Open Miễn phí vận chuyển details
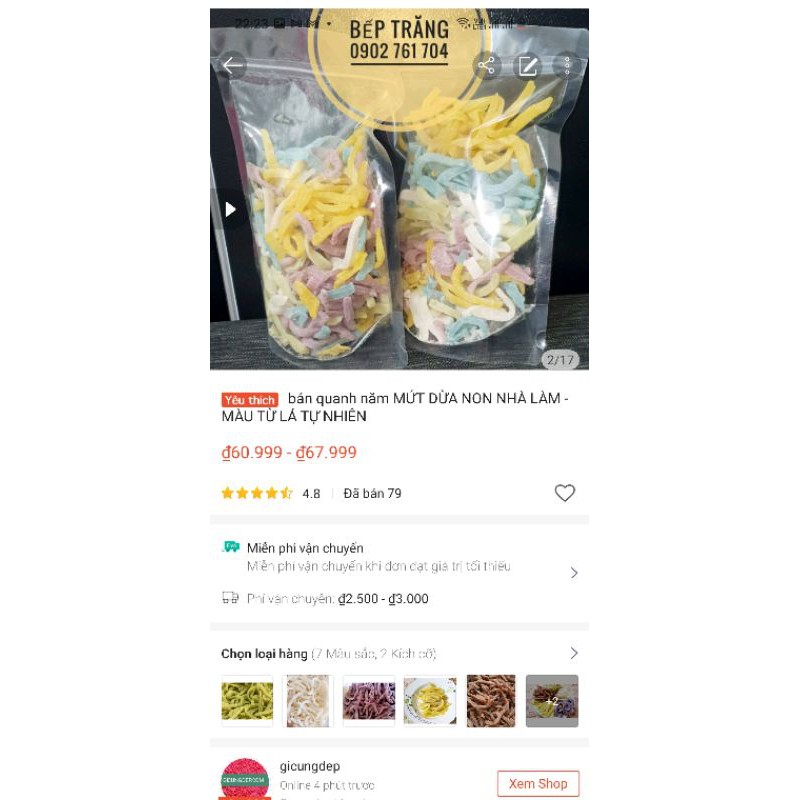This screenshot has height=800, width=800. (573, 573)
